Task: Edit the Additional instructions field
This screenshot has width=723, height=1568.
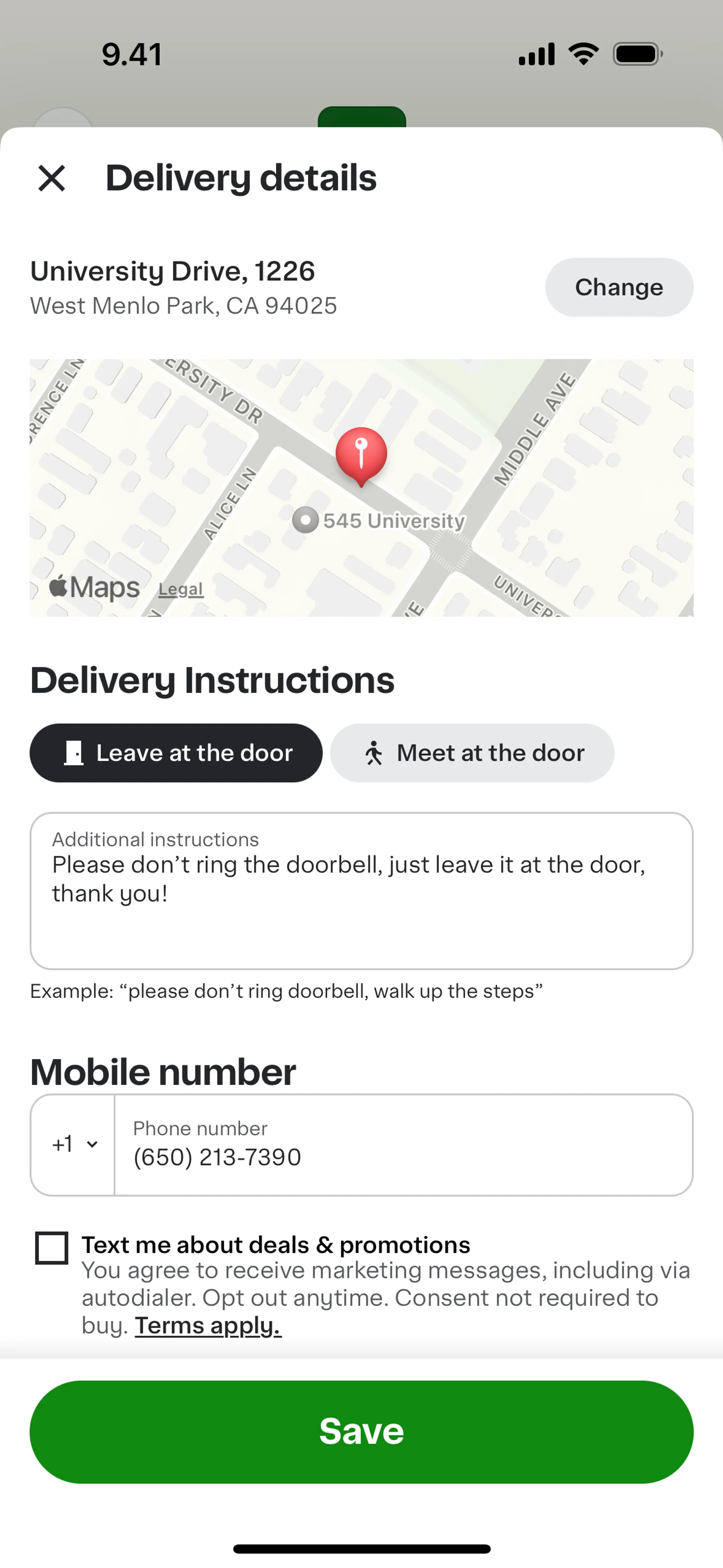Action: [361, 891]
